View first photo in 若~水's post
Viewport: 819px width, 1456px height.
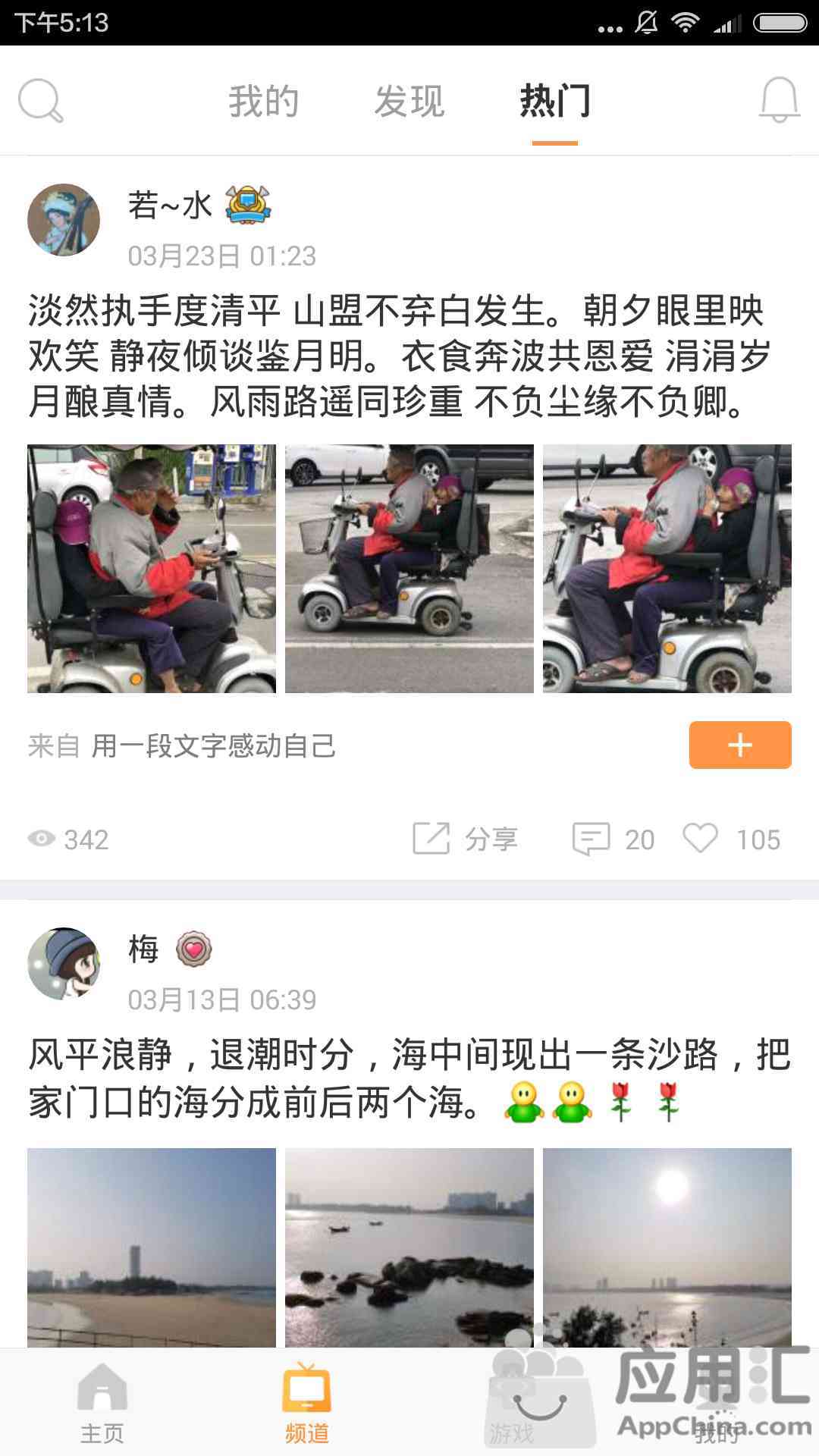(x=152, y=569)
